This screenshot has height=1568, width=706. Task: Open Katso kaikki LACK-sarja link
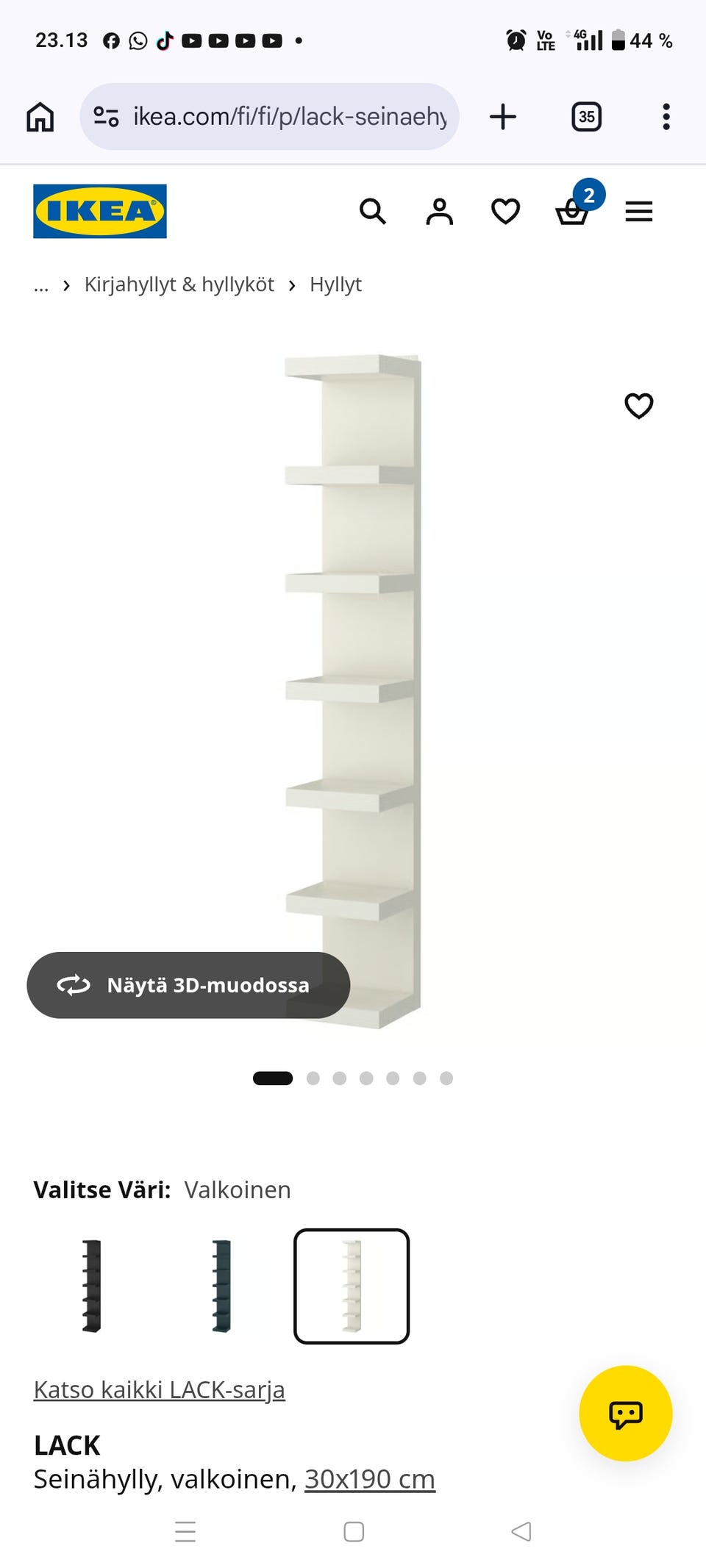pos(159,1389)
